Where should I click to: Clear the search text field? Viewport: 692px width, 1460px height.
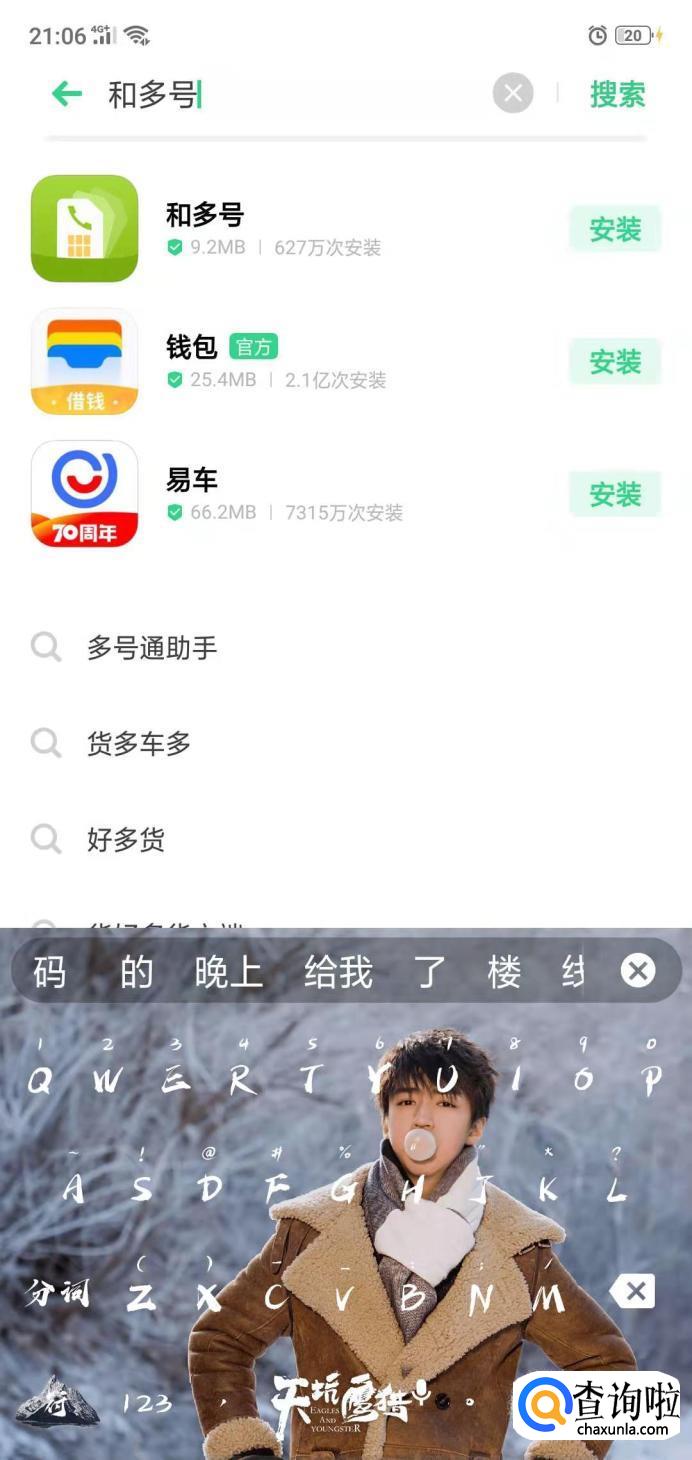point(512,94)
